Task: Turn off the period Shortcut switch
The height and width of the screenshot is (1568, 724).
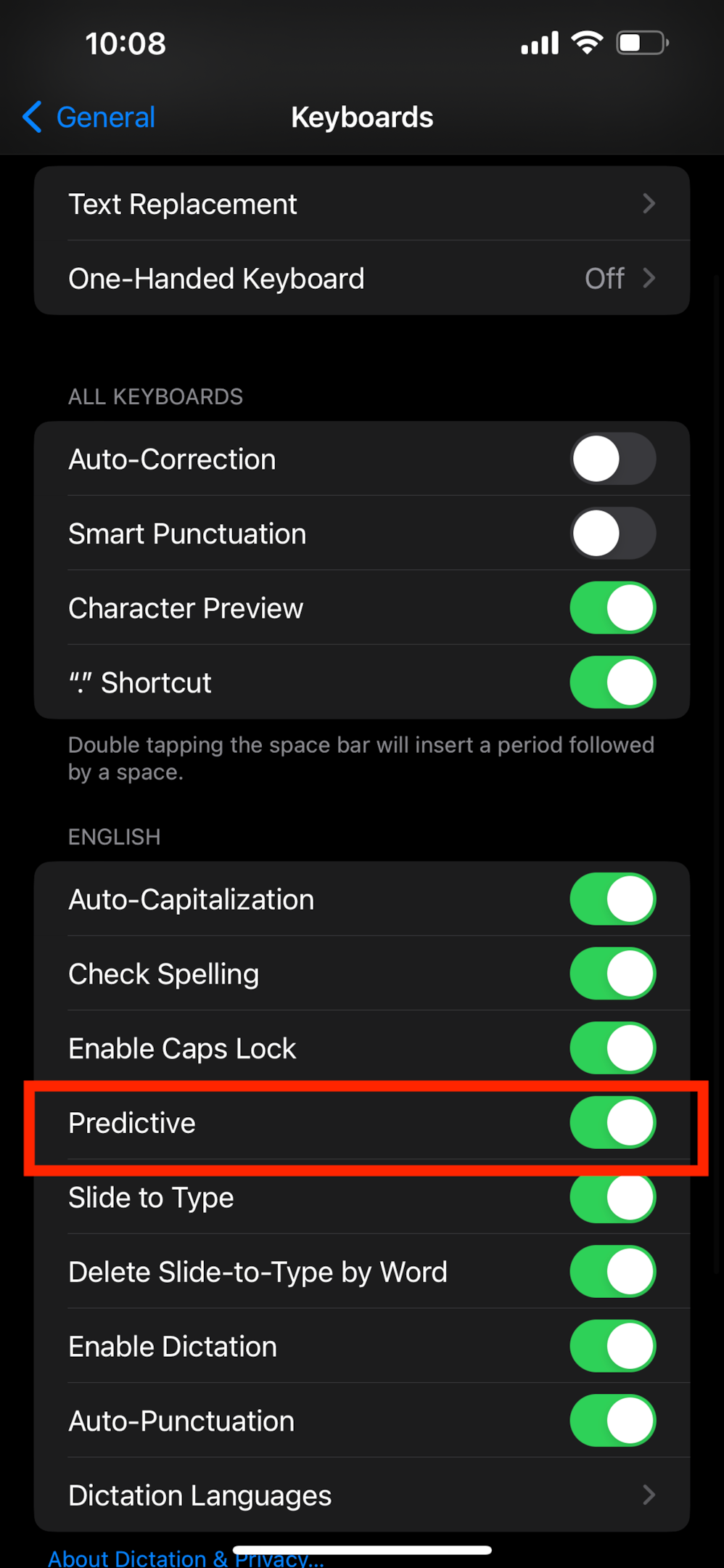Action: pyautogui.click(x=613, y=682)
